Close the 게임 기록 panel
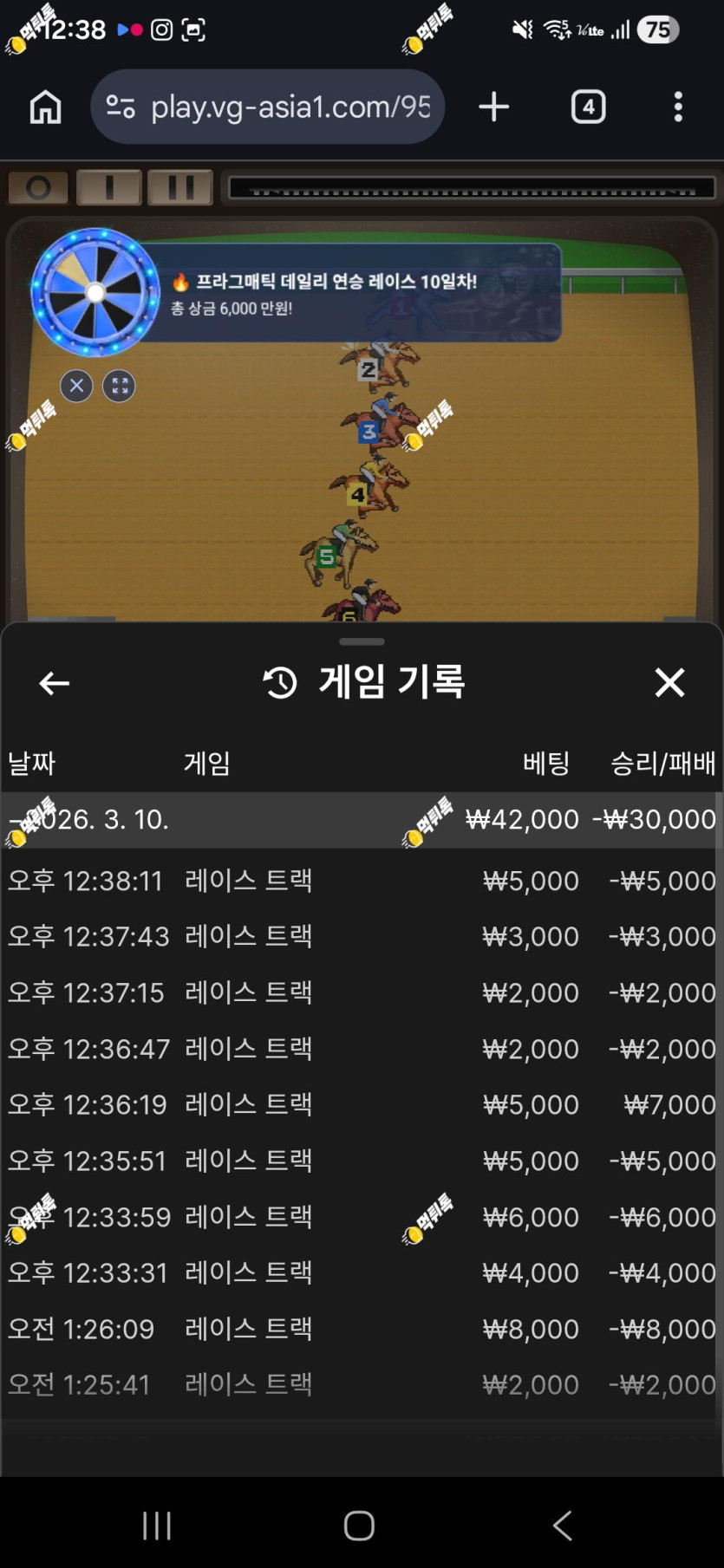 (x=669, y=682)
